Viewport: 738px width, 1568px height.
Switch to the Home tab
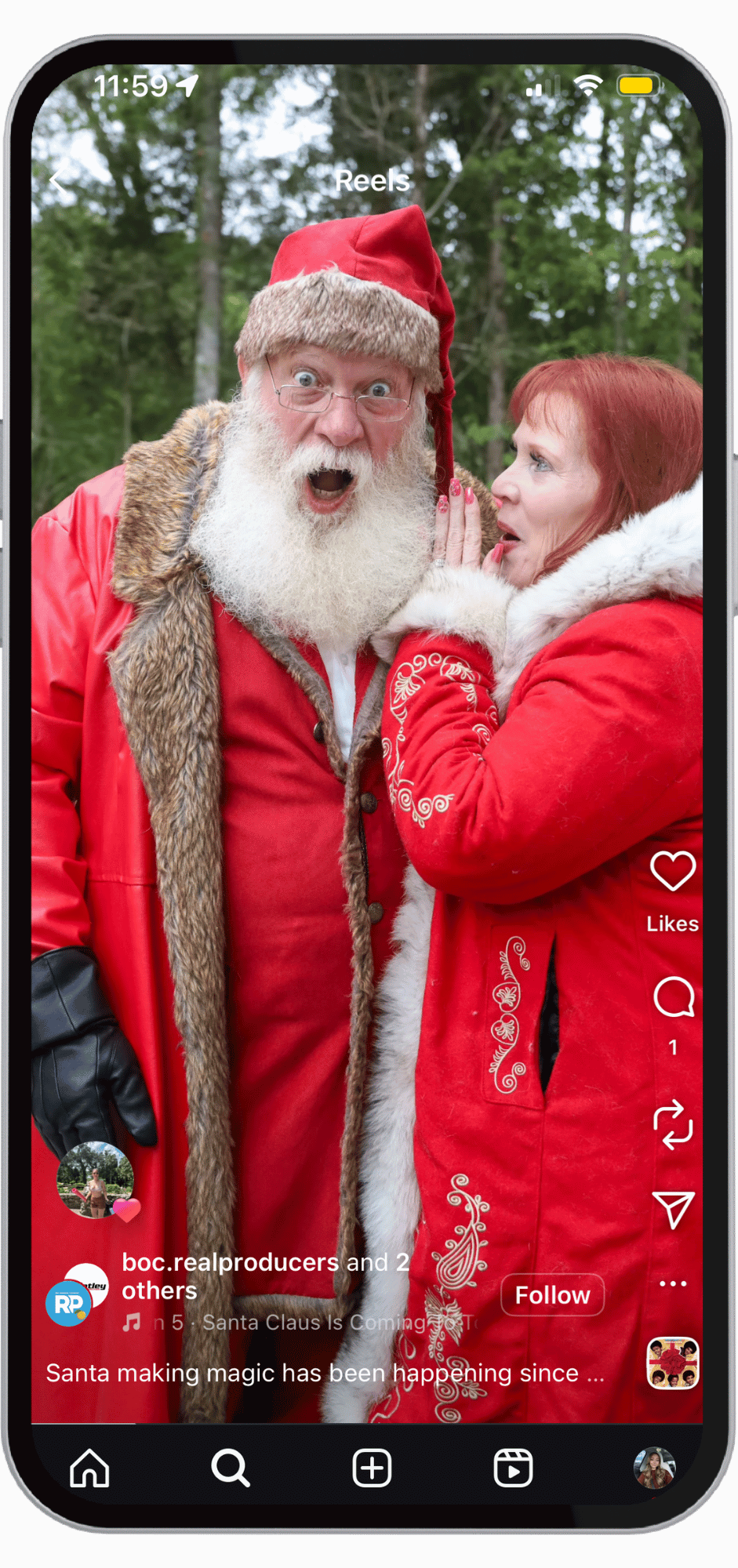click(x=89, y=1468)
